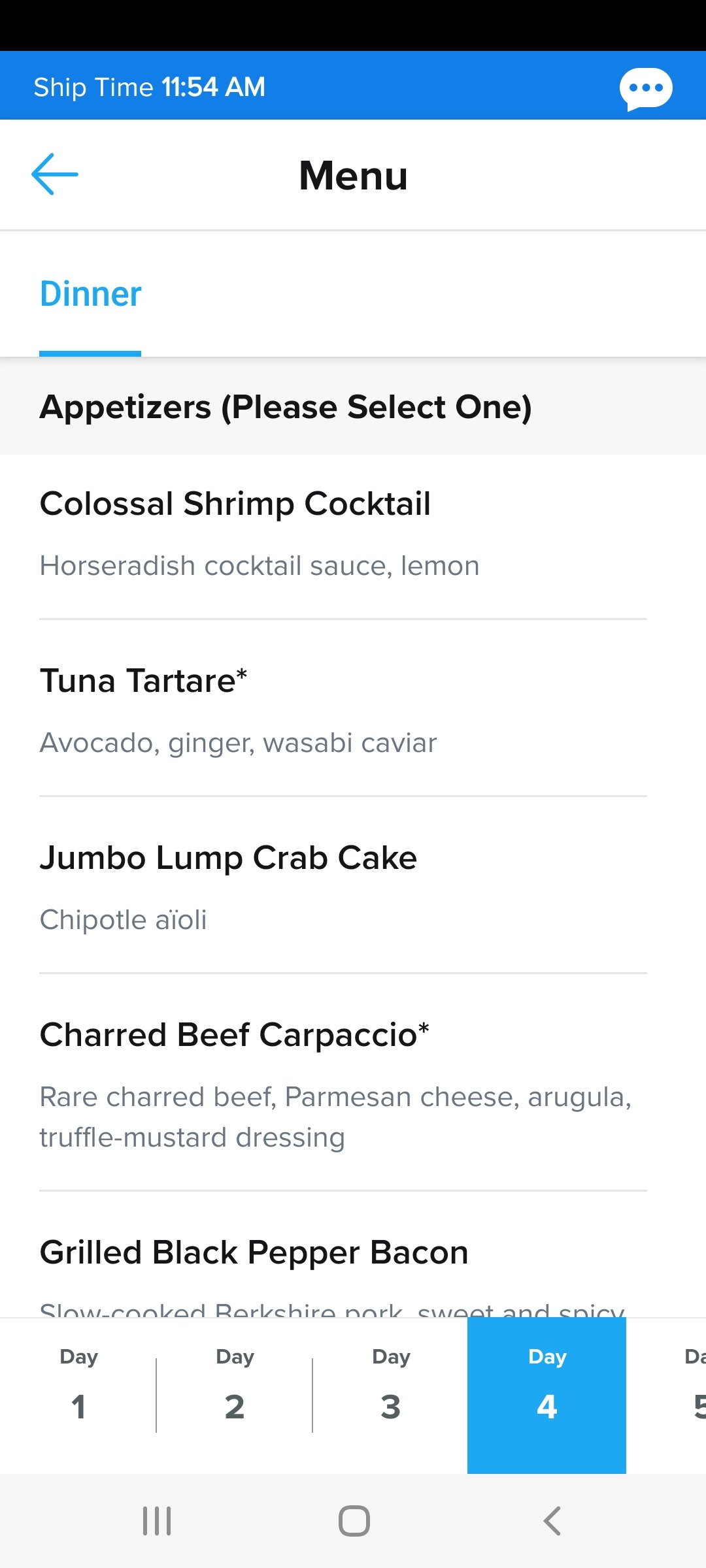
Task: Go back using the blue arrow
Action: tap(55, 174)
